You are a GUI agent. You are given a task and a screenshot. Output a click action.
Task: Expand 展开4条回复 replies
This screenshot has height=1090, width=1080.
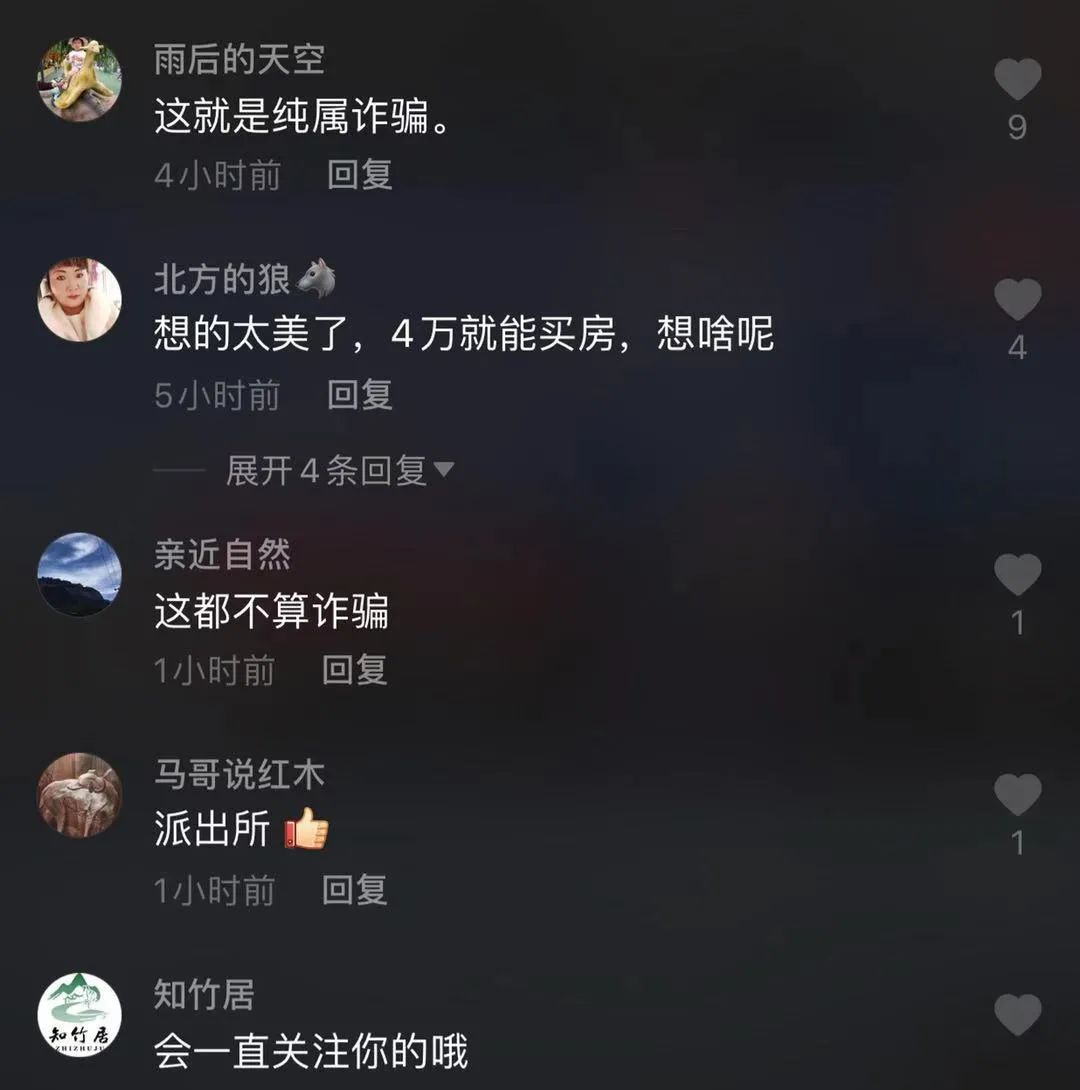point(338,470)
